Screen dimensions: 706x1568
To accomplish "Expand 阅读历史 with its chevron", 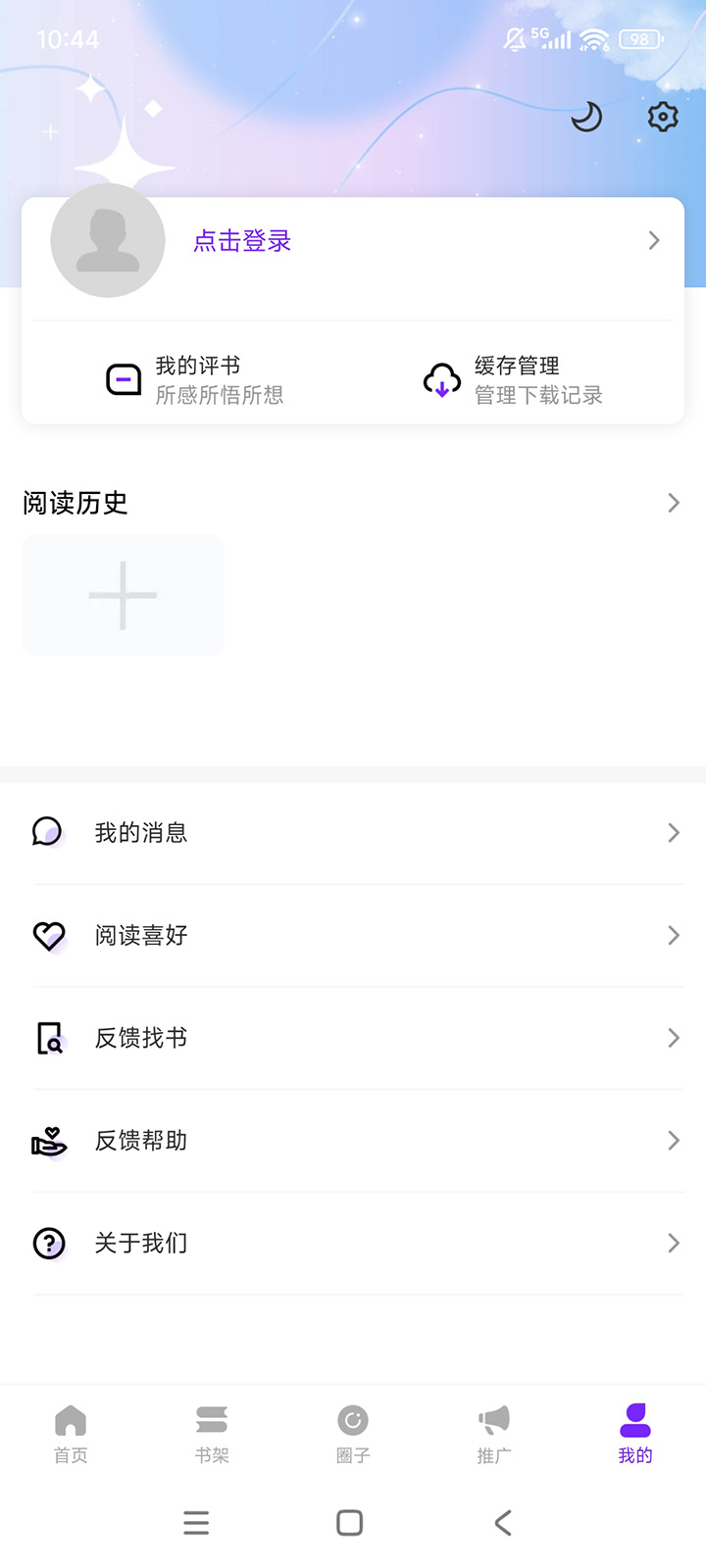I will 673,503.
